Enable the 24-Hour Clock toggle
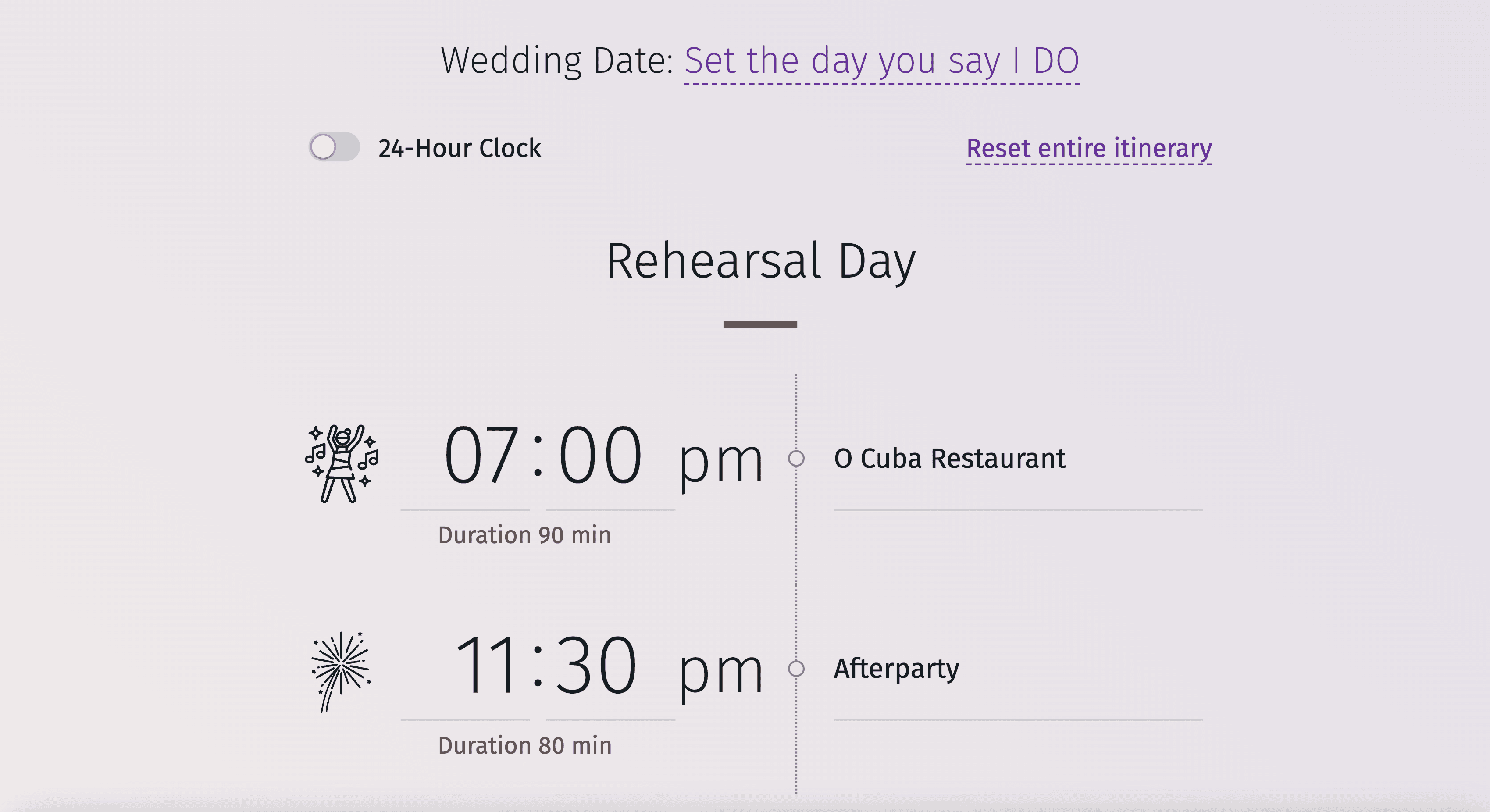The height and width of the screenshot is (812, 1490). [334, 147]
